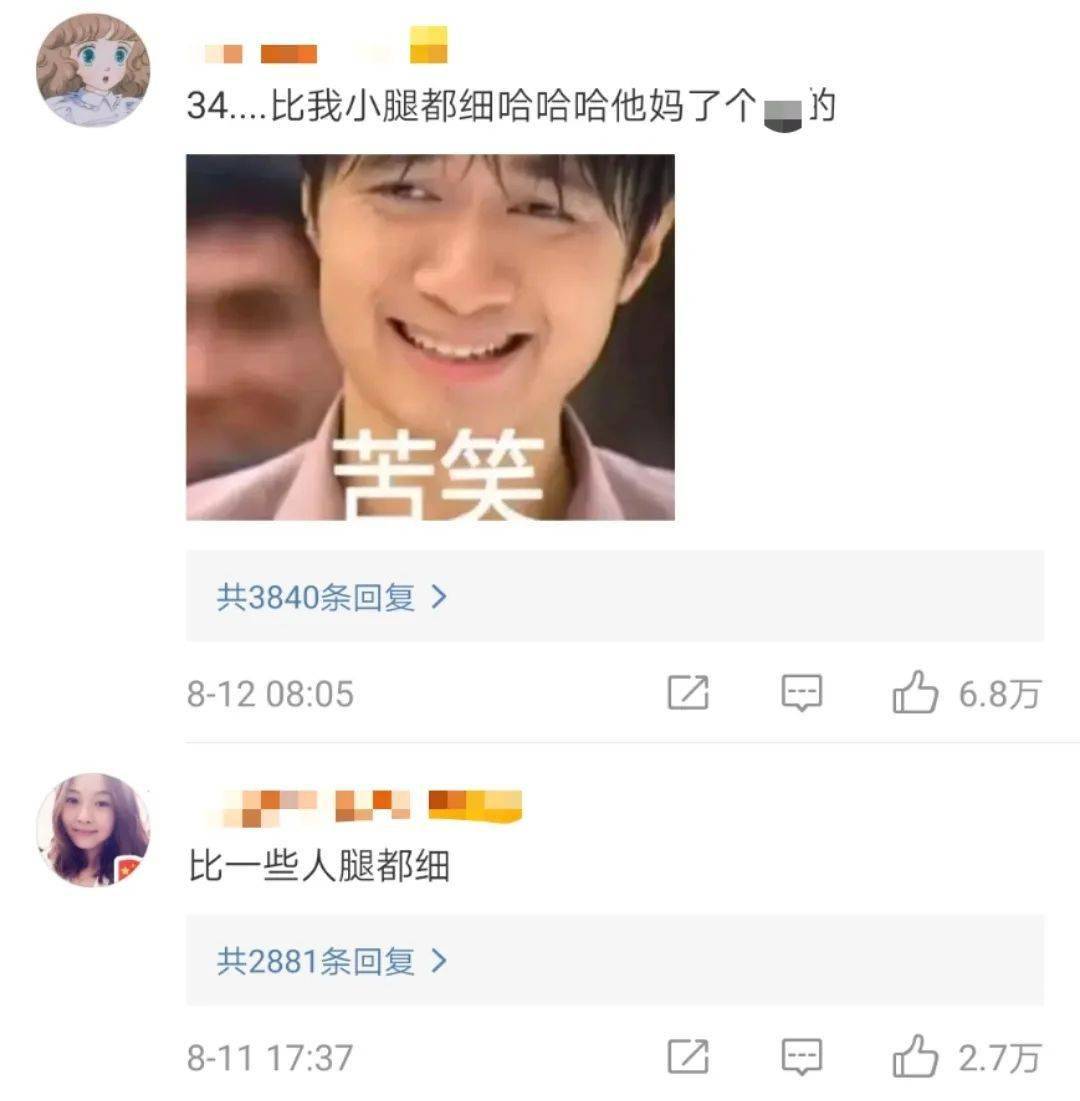Like the 8-12 08:05 comment
The image size is (1080, 1101).
(x=916, y=693)
